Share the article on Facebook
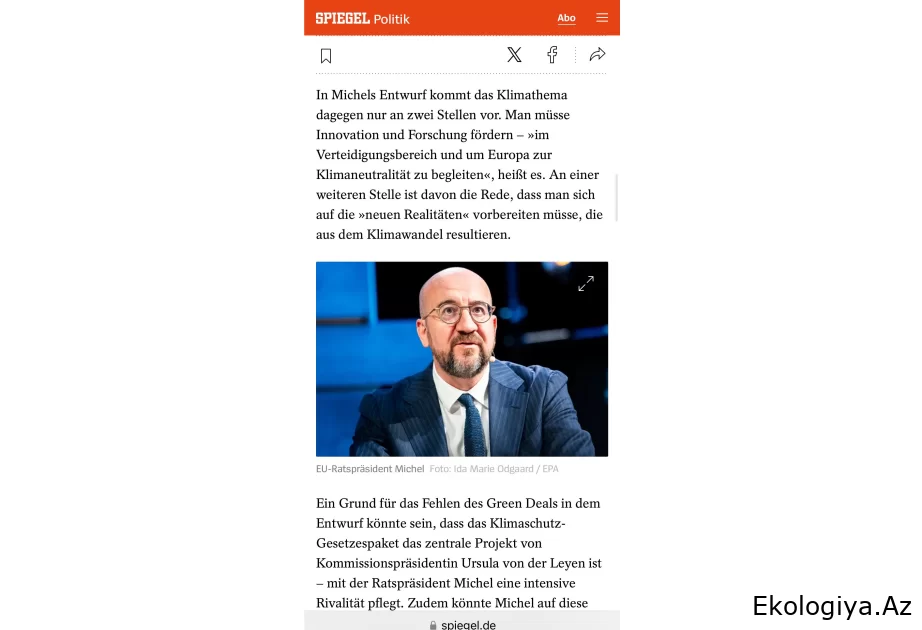The width and height of the screenshot is (922, 630). [x=552, y=55]
